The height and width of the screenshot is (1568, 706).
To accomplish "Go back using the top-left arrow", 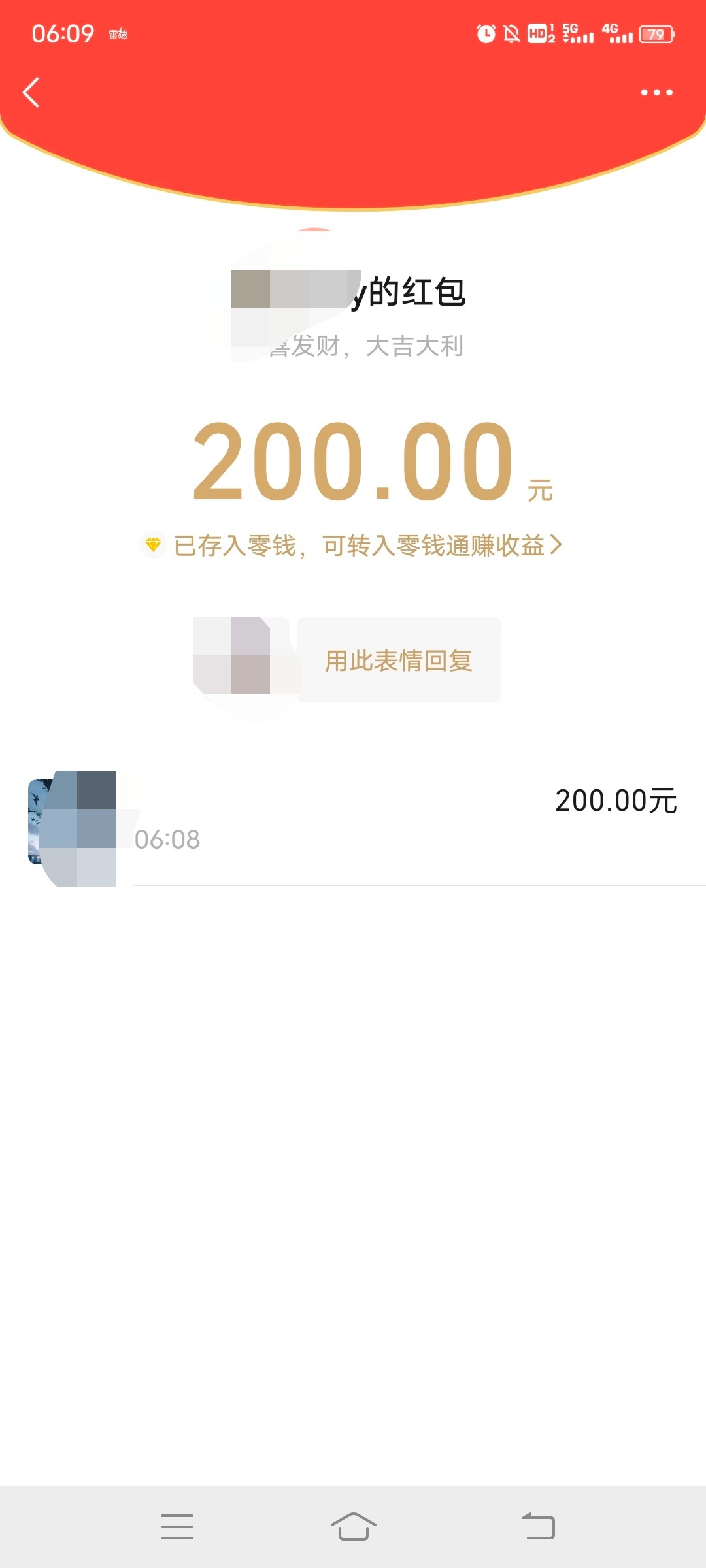I will point(31,92).
